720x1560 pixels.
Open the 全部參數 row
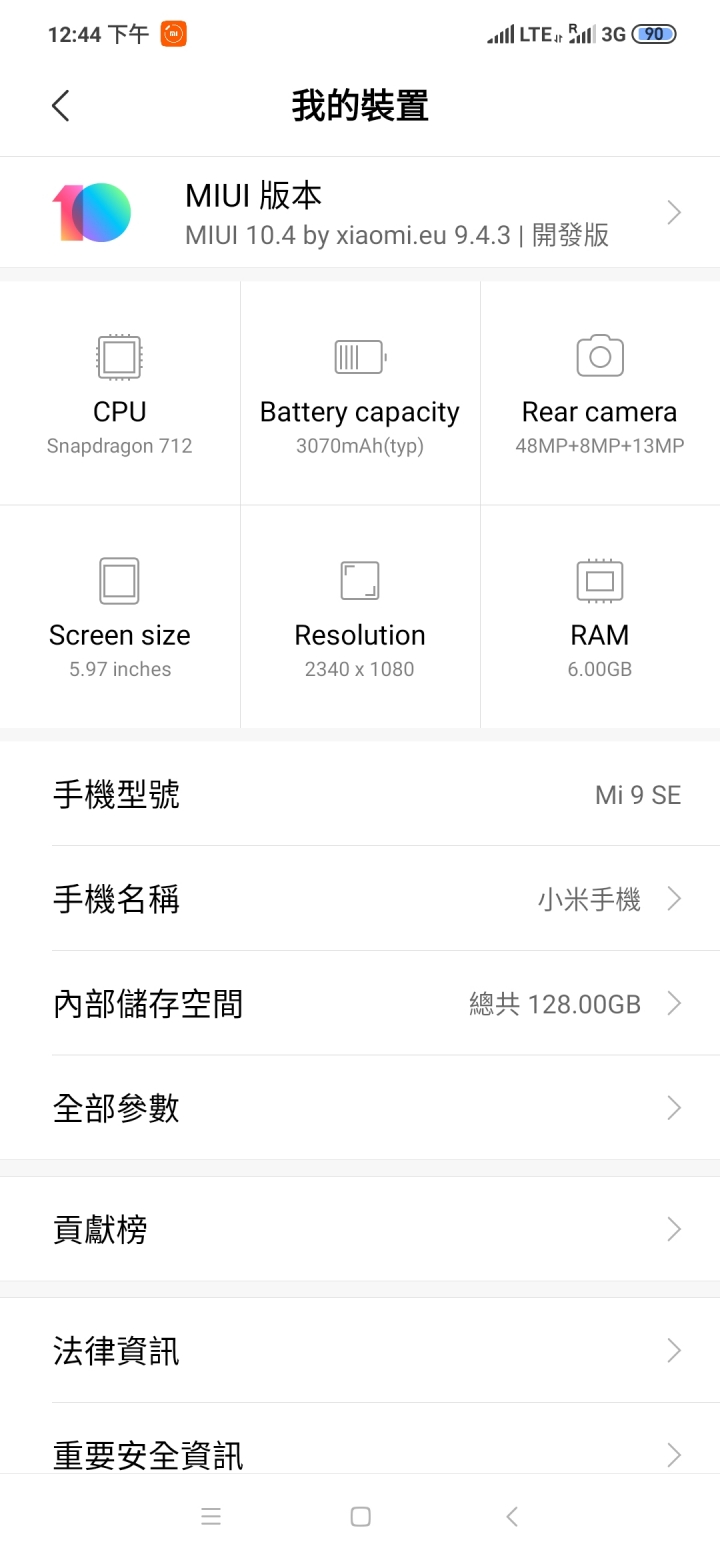(360, 1107)
